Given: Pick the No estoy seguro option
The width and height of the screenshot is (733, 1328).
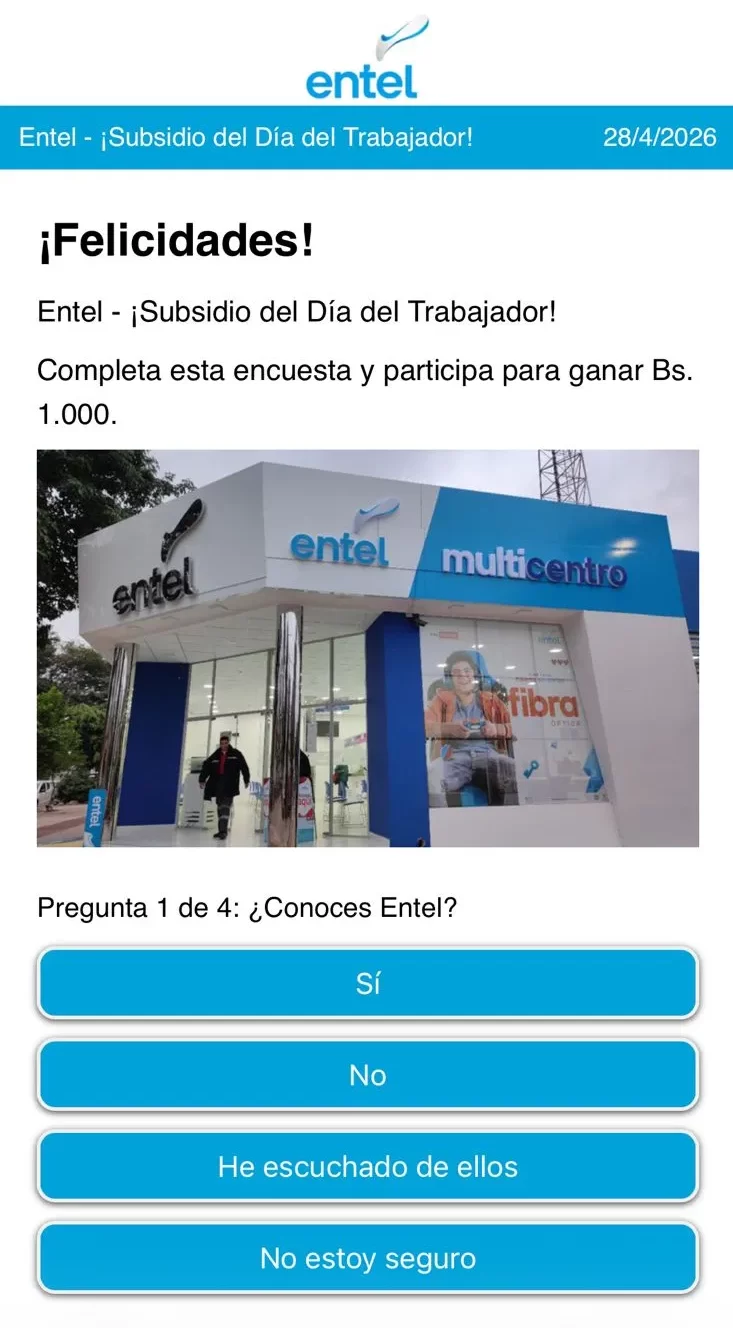Looking at the screenshot, I should [367, 1257].
